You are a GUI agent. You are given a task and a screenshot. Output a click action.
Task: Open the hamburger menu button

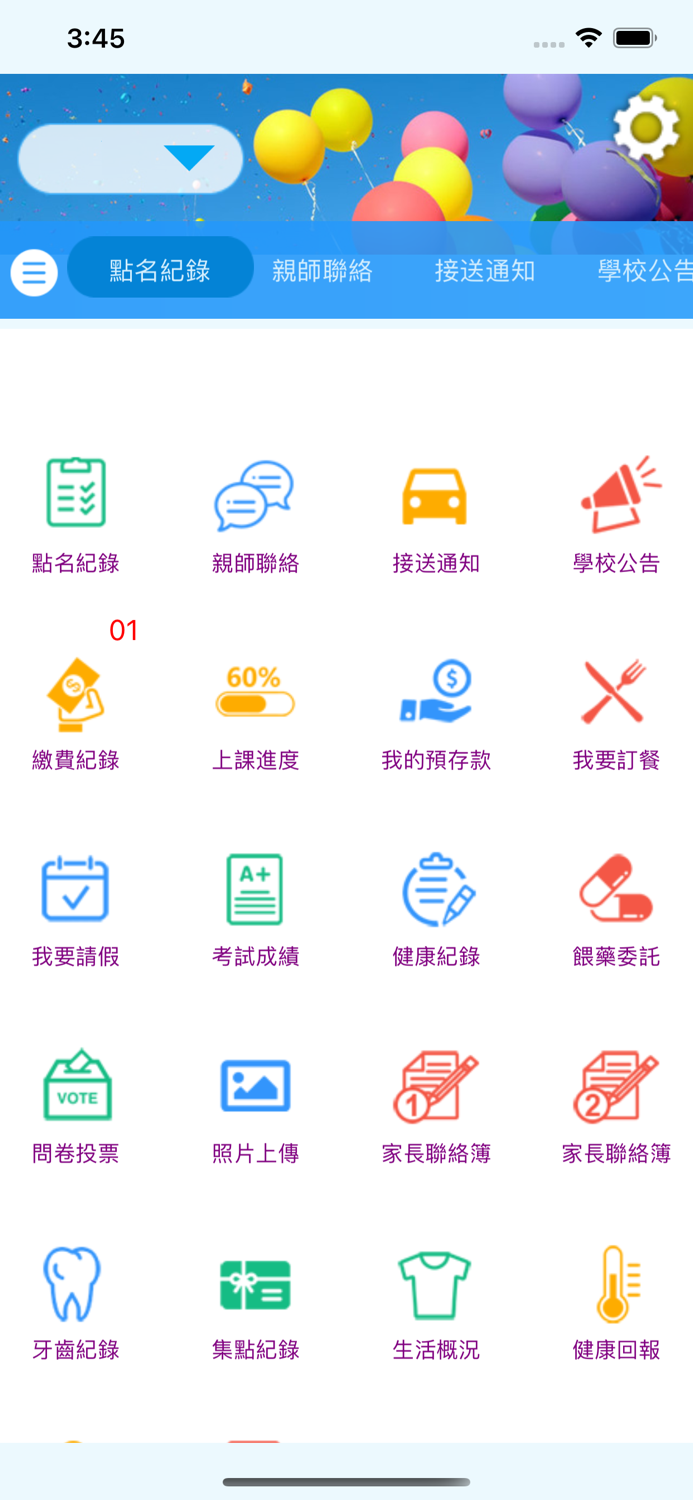34,271
